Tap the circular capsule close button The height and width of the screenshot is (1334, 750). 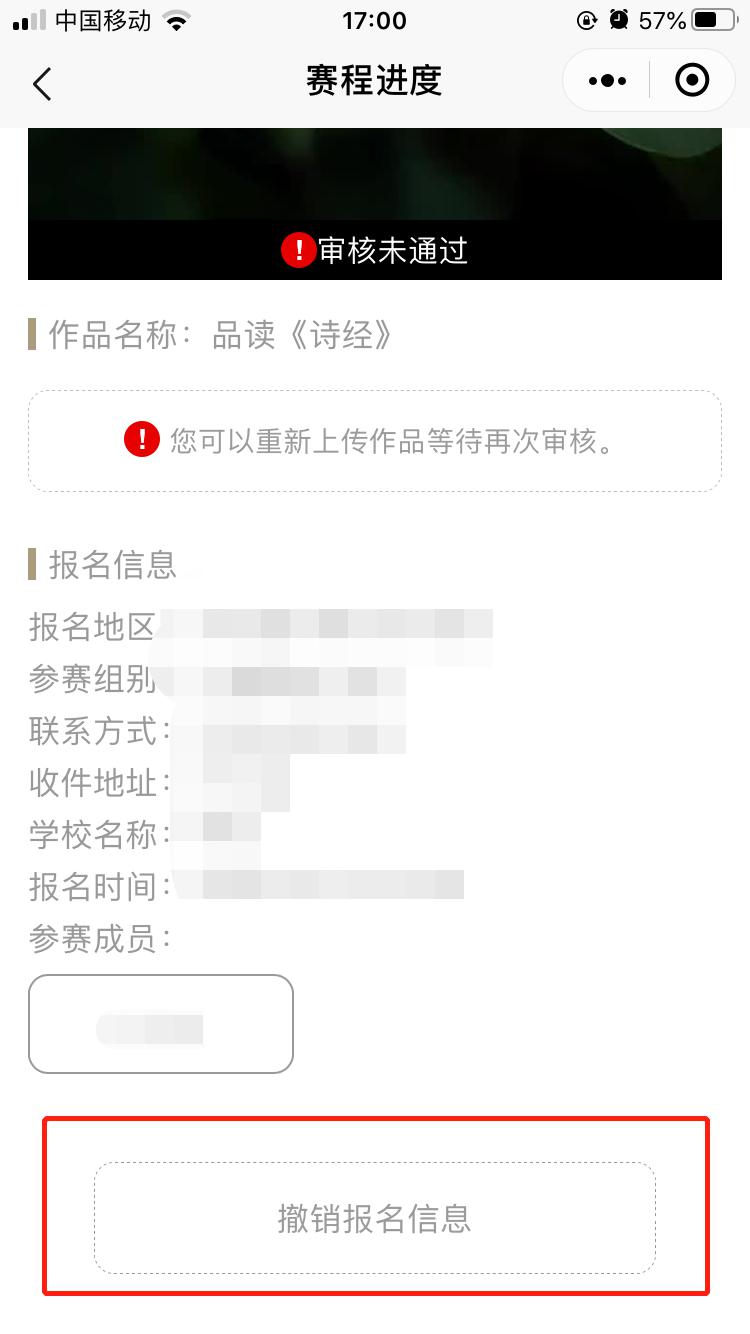(x=692, y=81)
